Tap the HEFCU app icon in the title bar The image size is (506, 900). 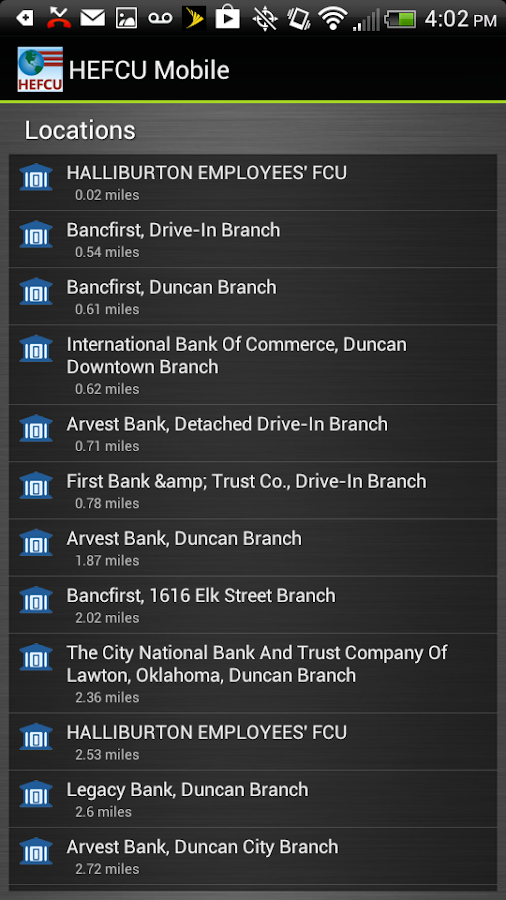click(x=40, y=69)
